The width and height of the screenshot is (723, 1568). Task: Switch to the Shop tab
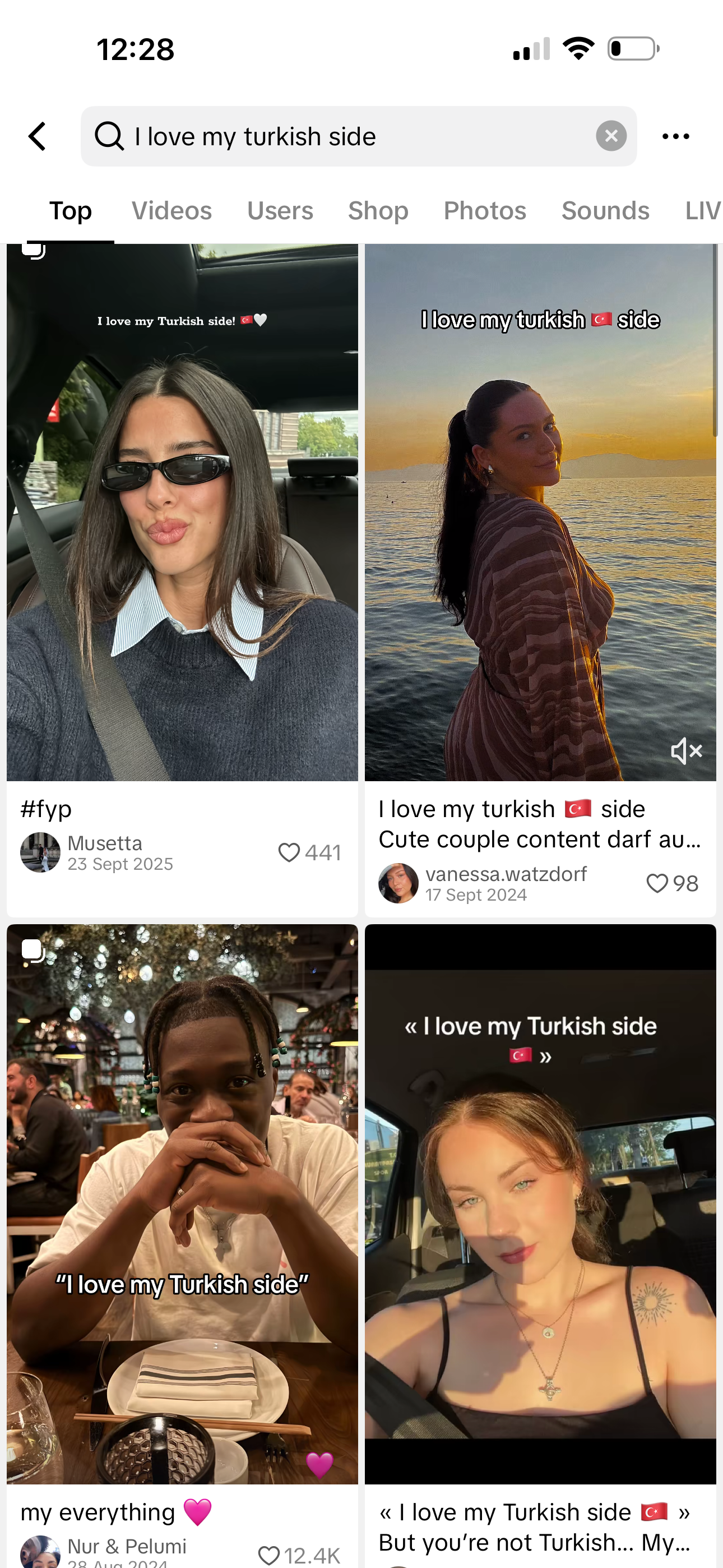coord(378,211)
